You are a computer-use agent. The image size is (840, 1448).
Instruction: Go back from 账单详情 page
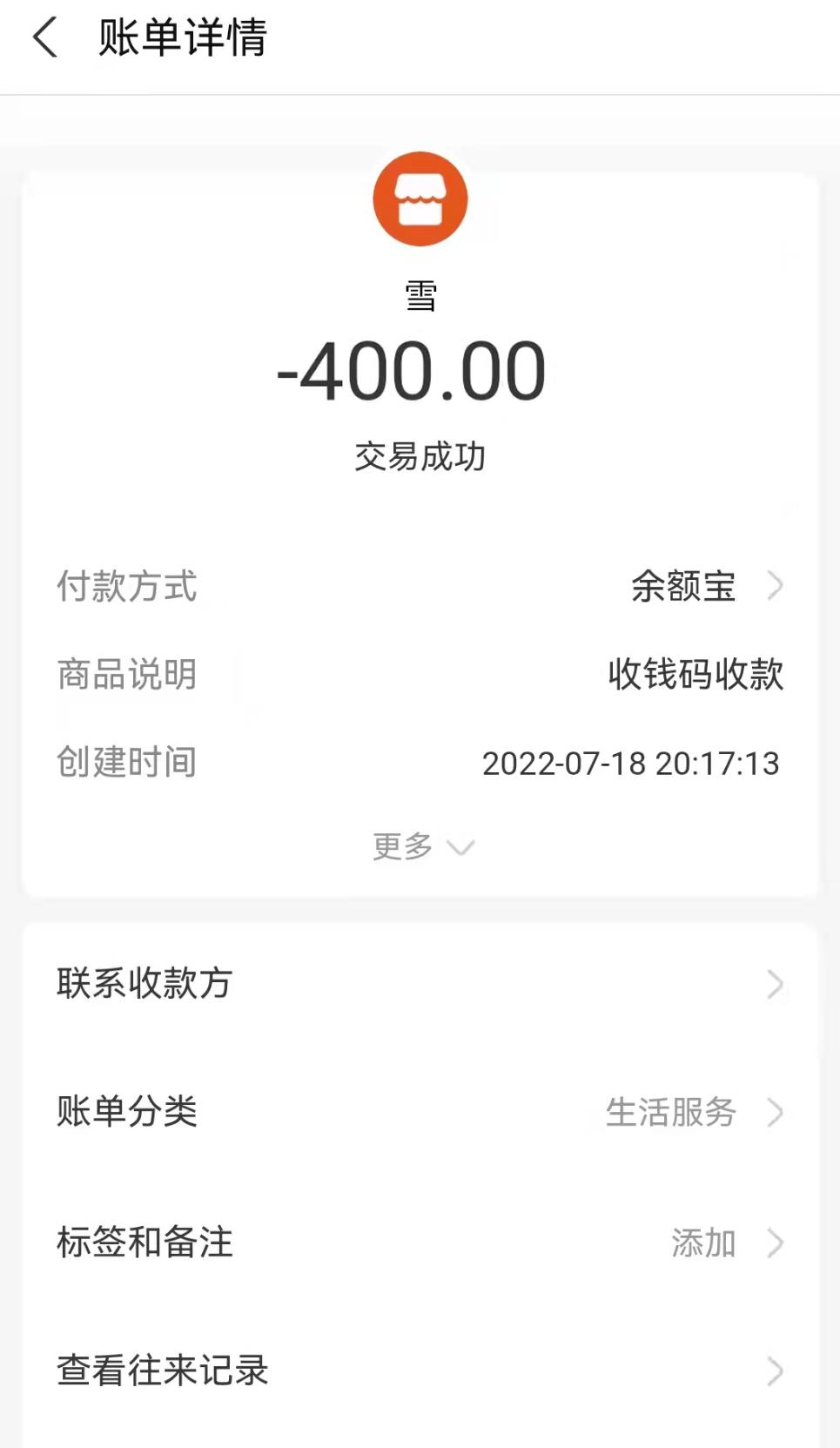[x=45, y=38]
